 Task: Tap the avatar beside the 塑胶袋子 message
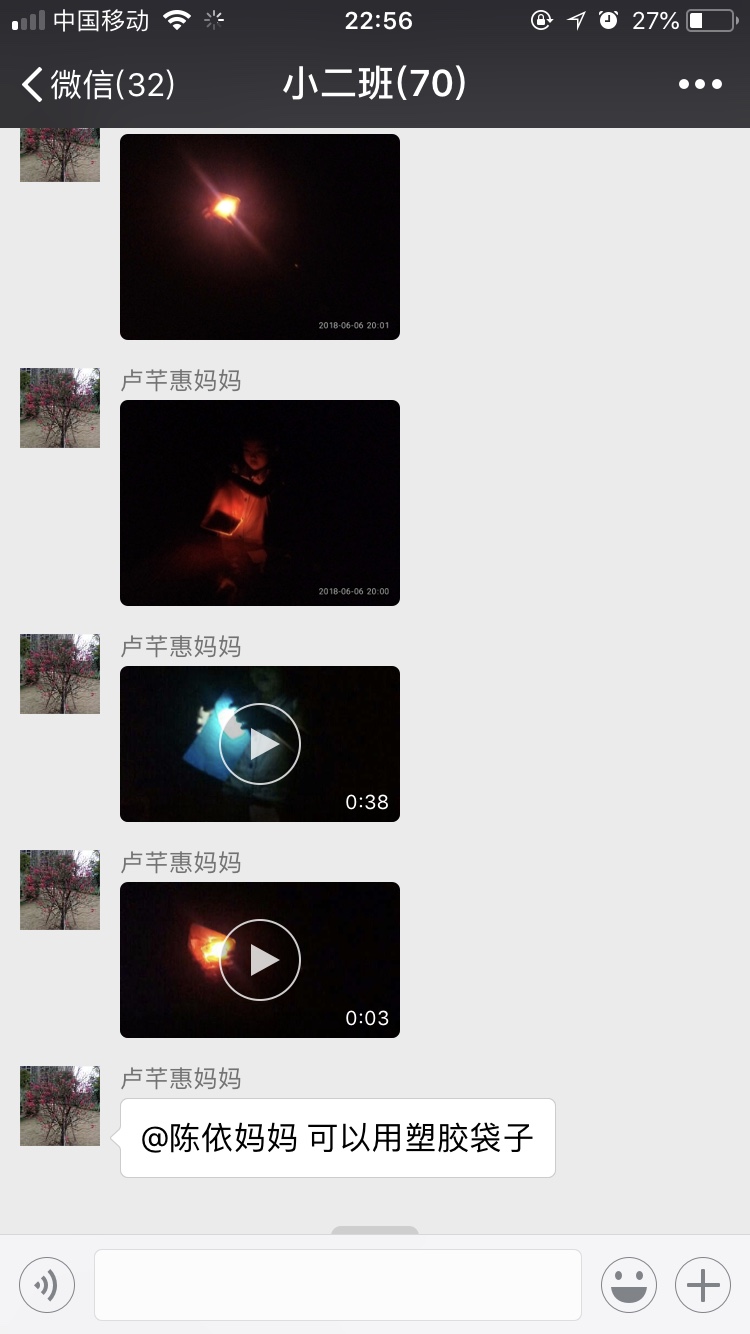pos(60,1106)
